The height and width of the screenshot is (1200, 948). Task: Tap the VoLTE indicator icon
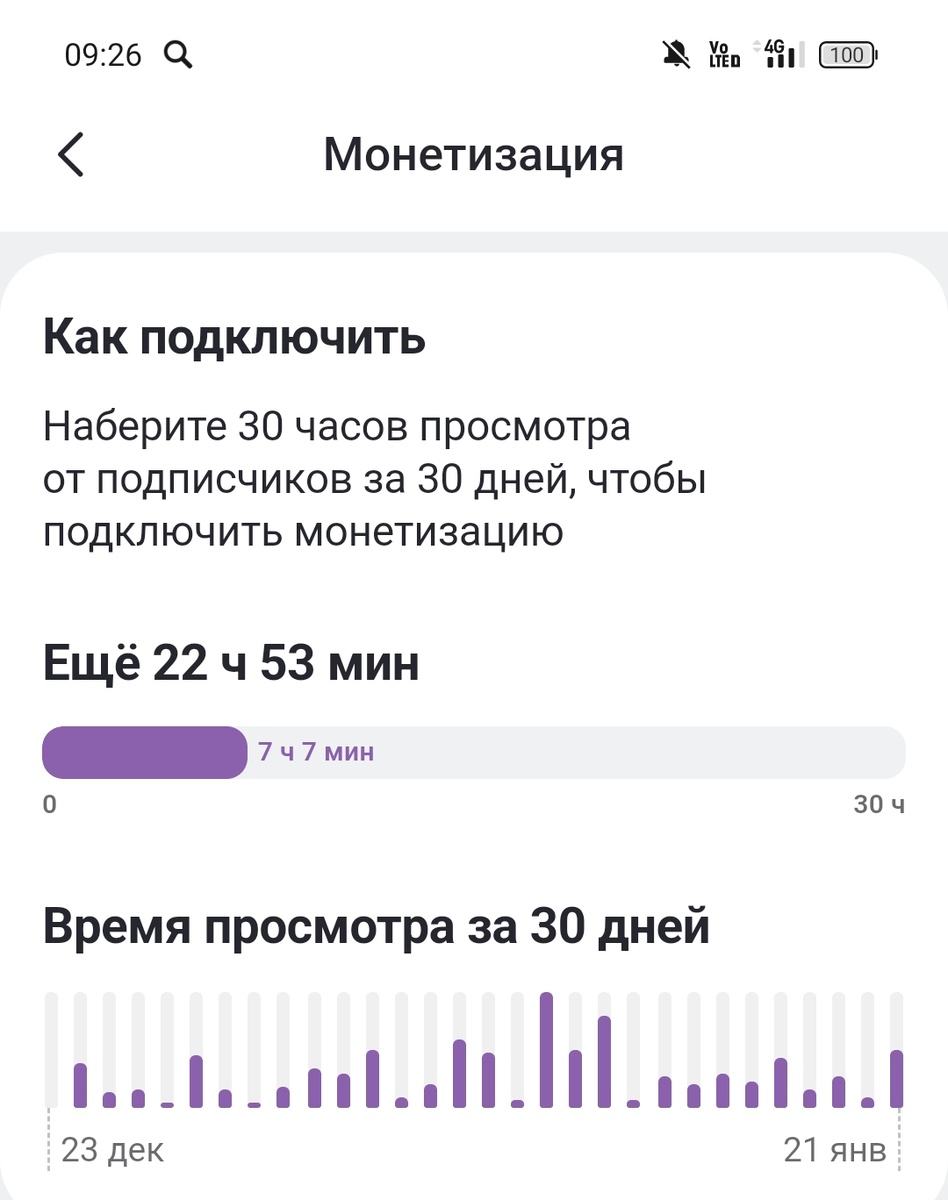click(x=723, y=55)
